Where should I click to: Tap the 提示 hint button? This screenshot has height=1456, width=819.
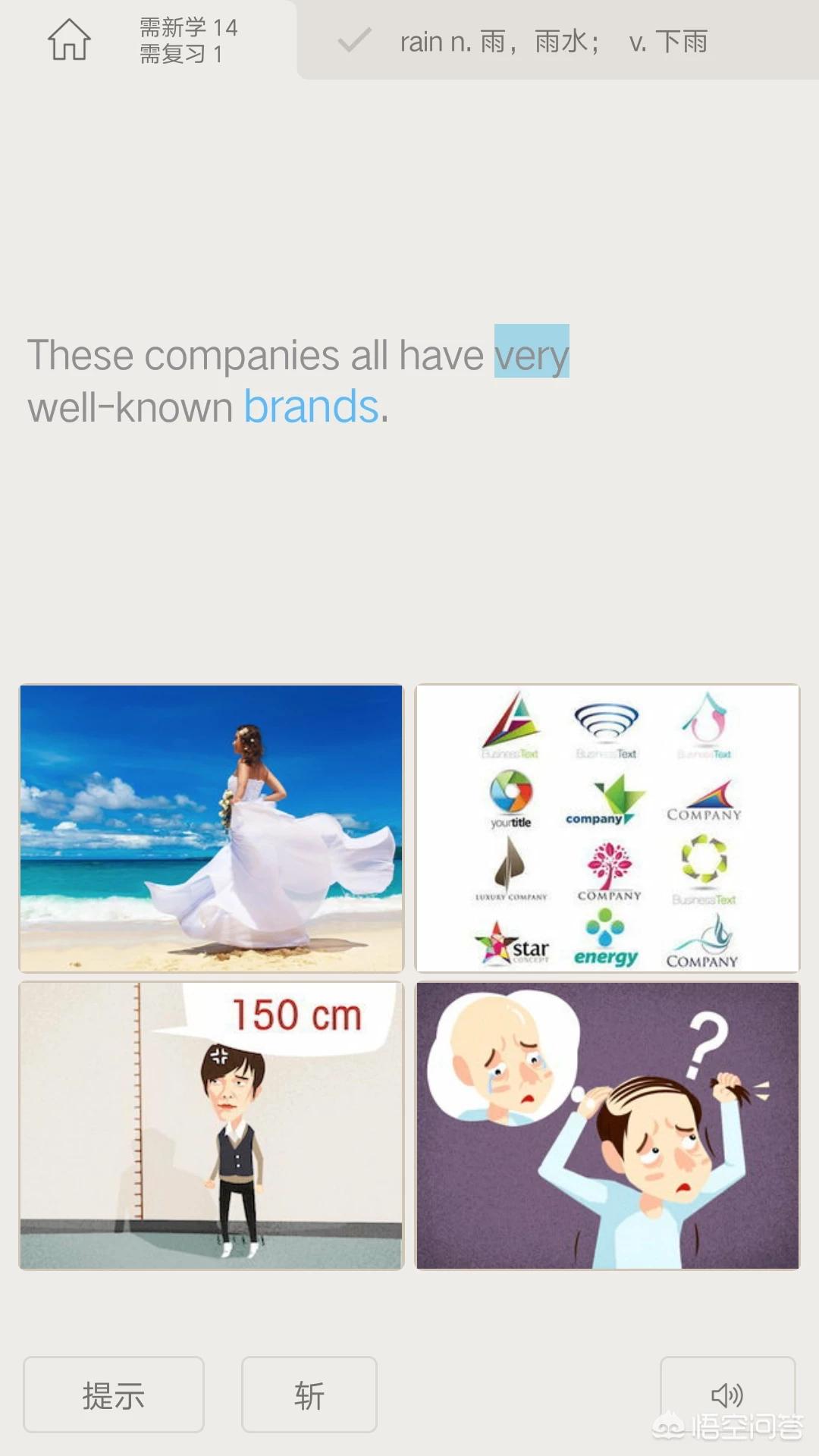[x=114, y=1395]
